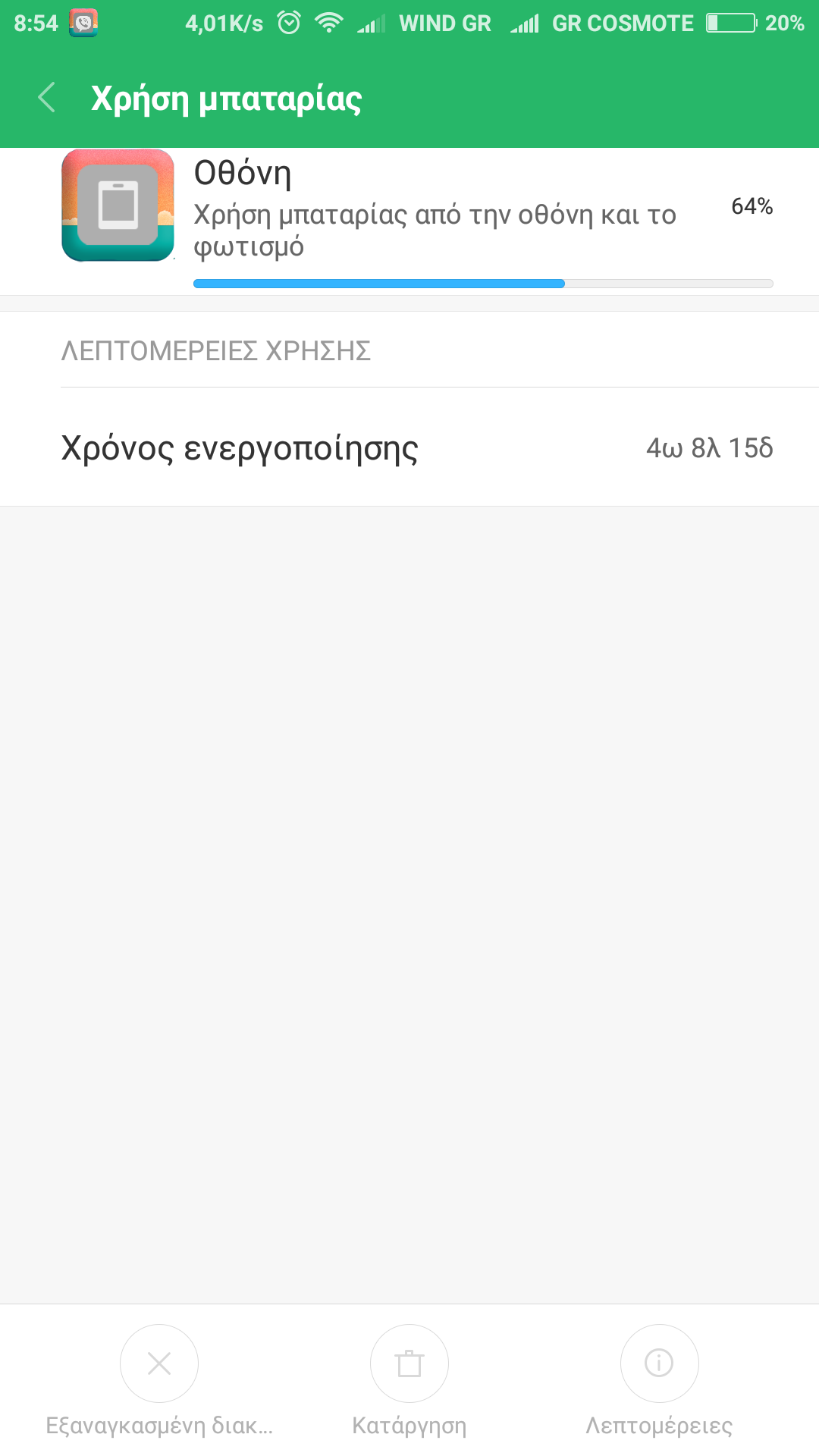Go back from Χρήση μπαταρίας screen
The height and width of the screenshot is (1456, 819).
tap(47, 99)
